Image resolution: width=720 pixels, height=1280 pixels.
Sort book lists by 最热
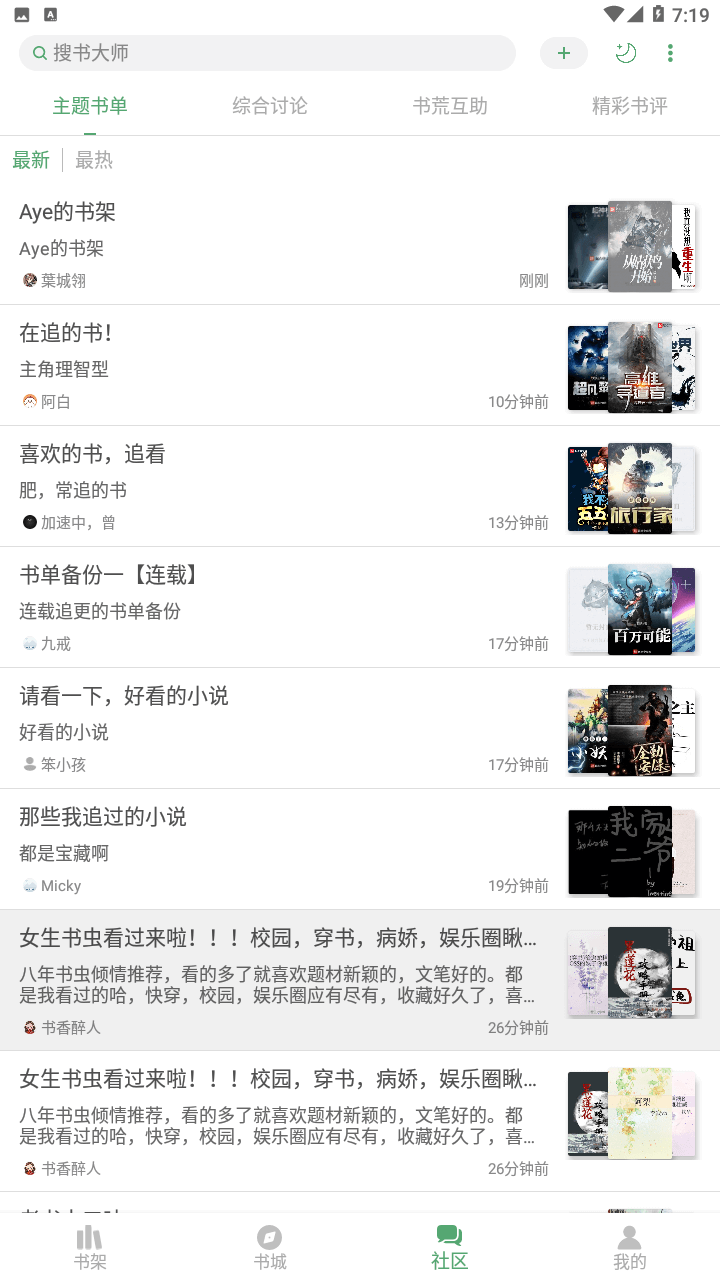point(94,160)
